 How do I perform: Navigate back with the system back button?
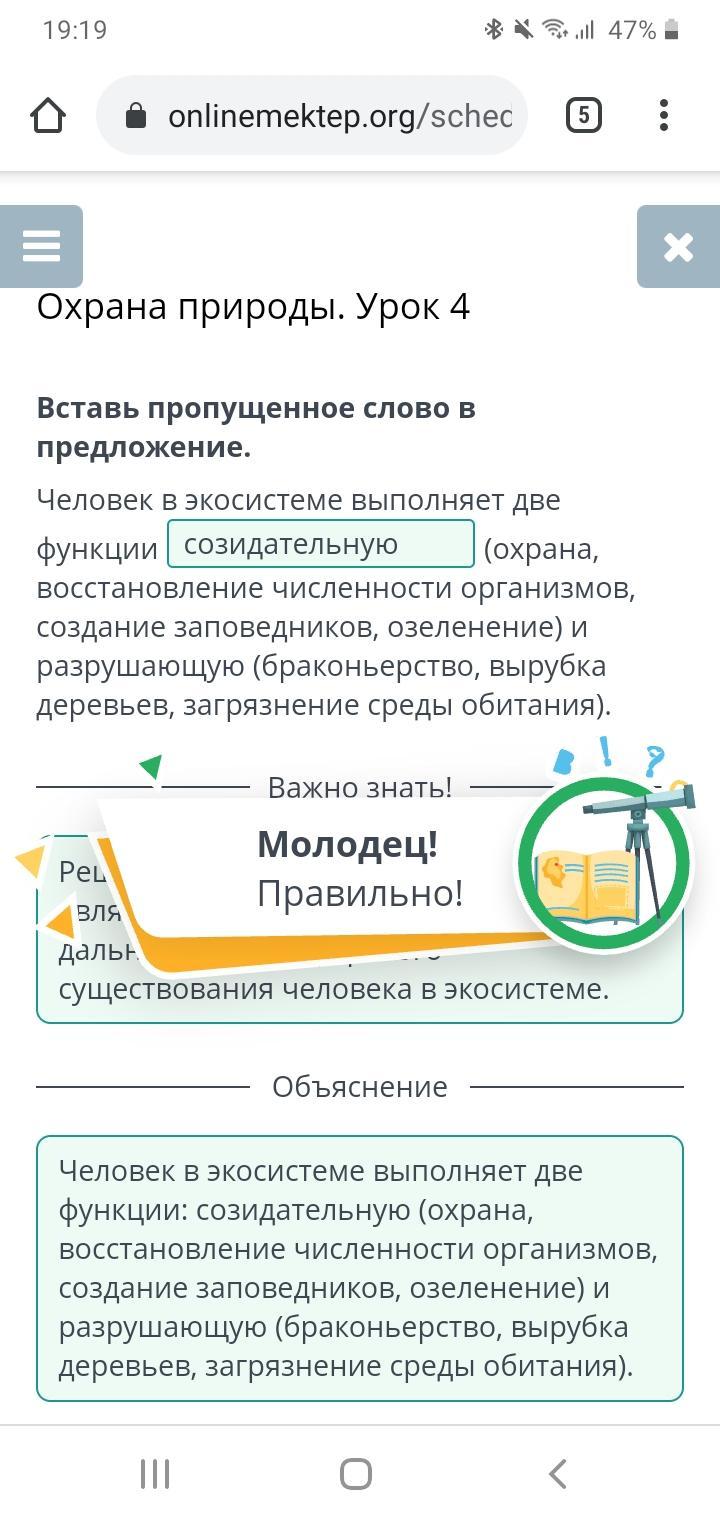(x=558, y=1473)
